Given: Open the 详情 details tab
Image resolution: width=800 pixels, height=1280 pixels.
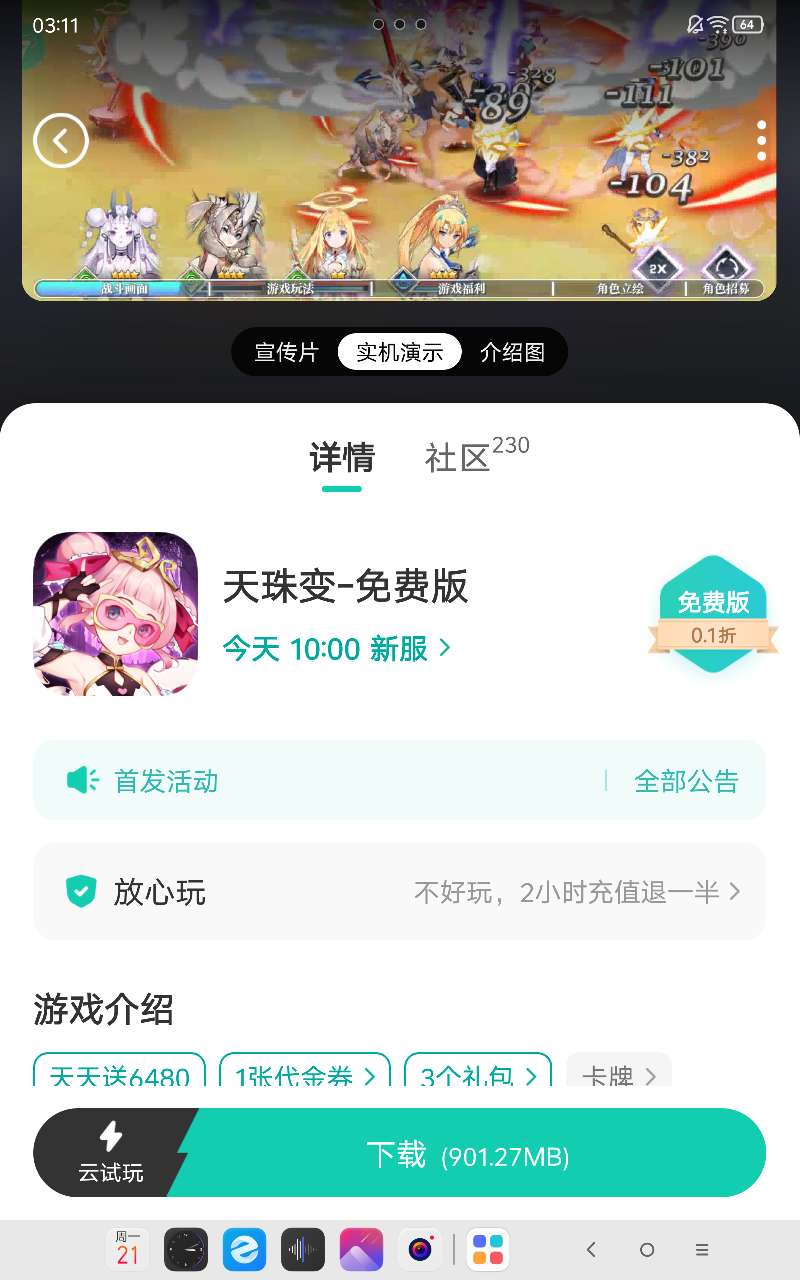Looking at the screenshot, I should tap(342, 458).
